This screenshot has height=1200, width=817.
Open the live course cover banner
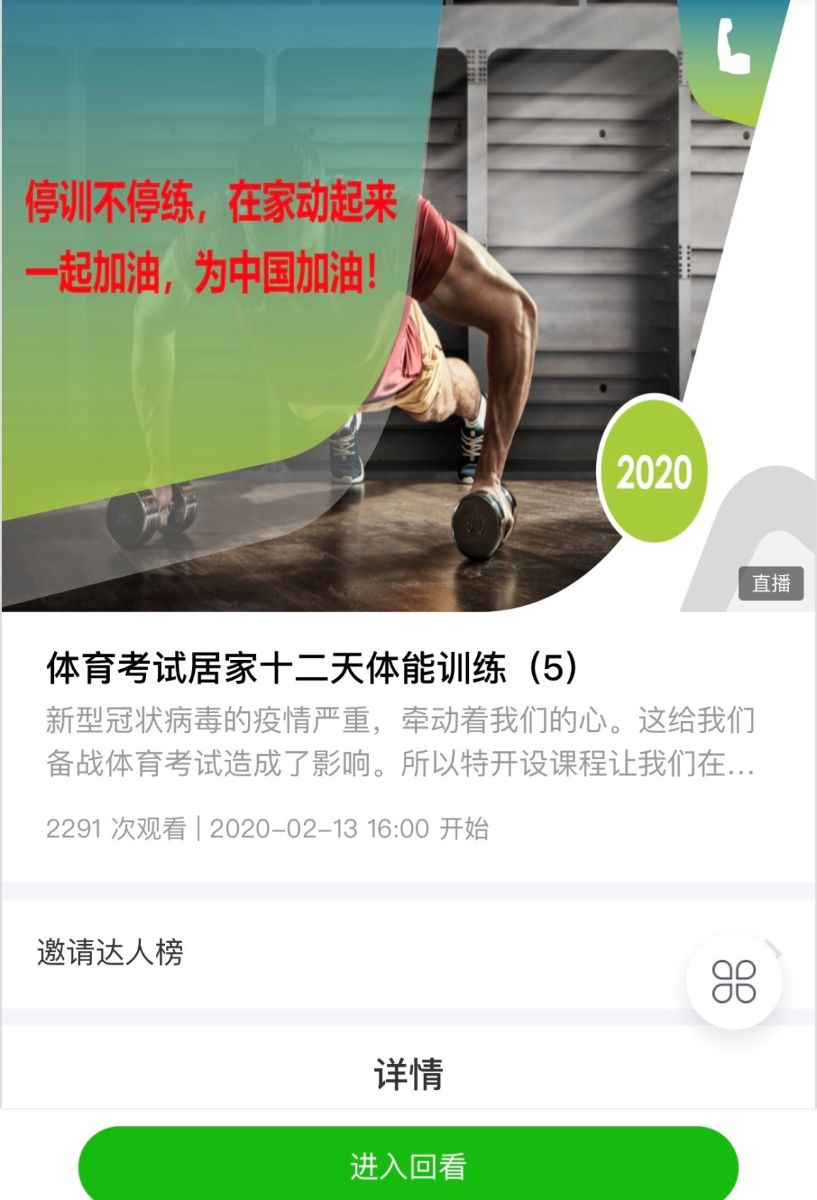point(408,305)
